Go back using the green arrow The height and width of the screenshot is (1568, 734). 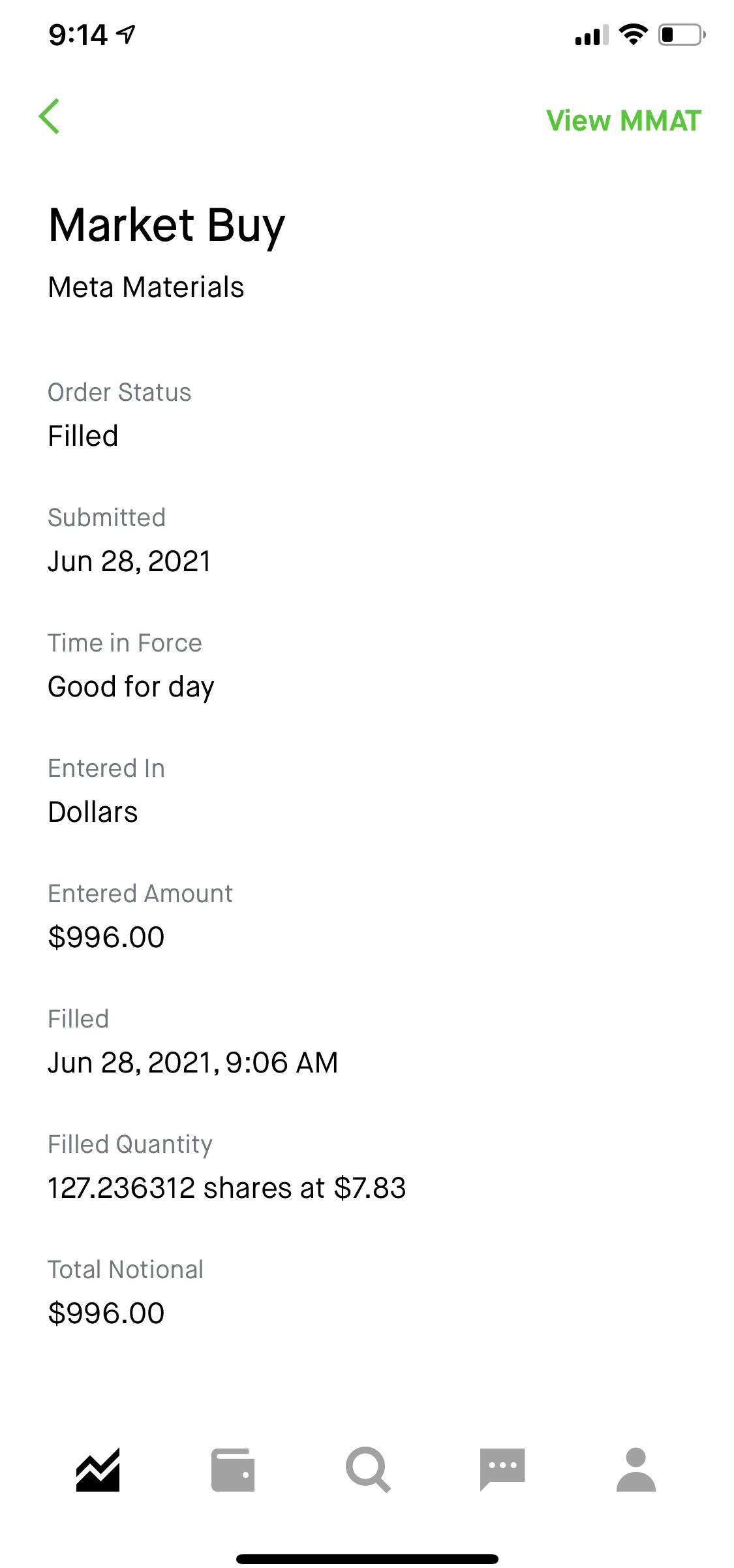coord(50,117)
